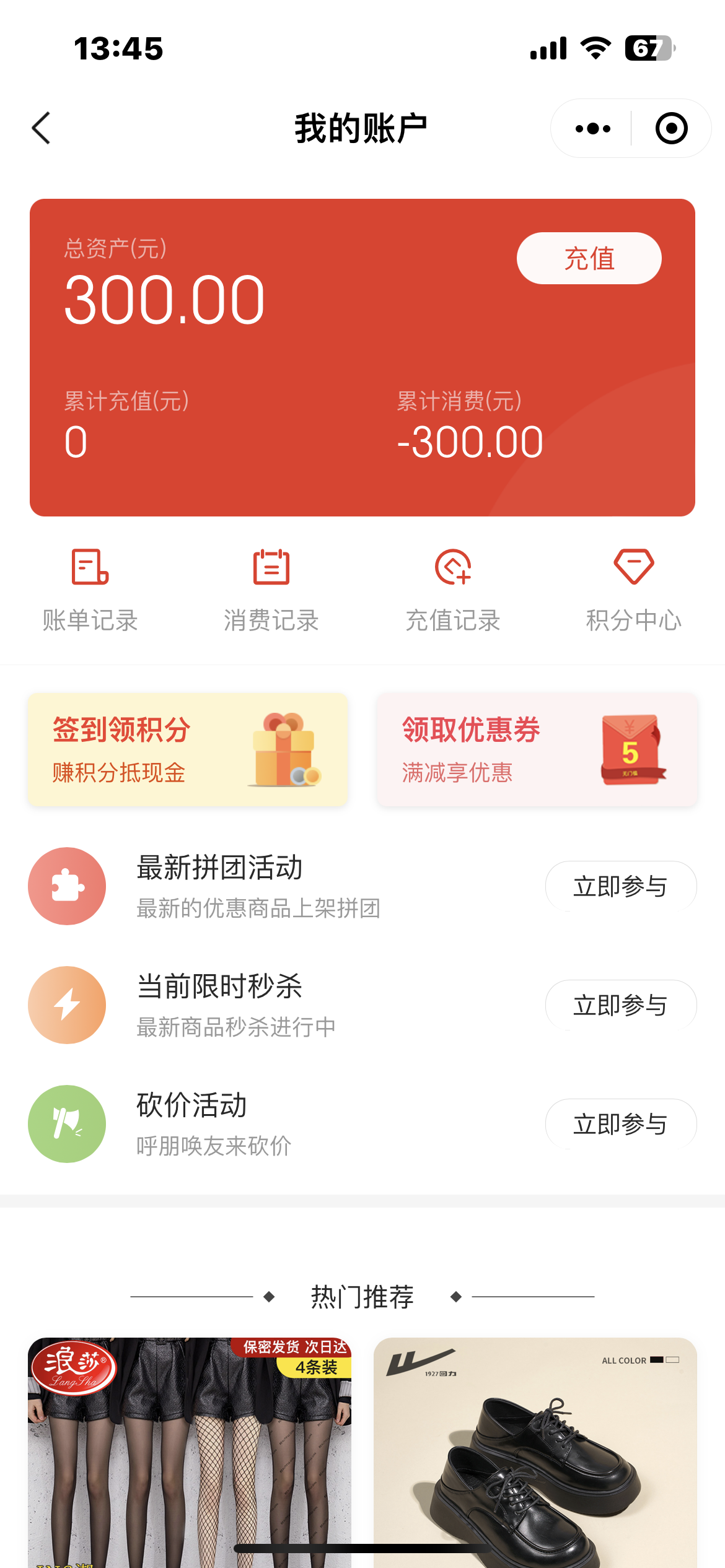This screenshot has width=725, height=1568.
Task: Open 账单记录 bill records
Action: 90,588
